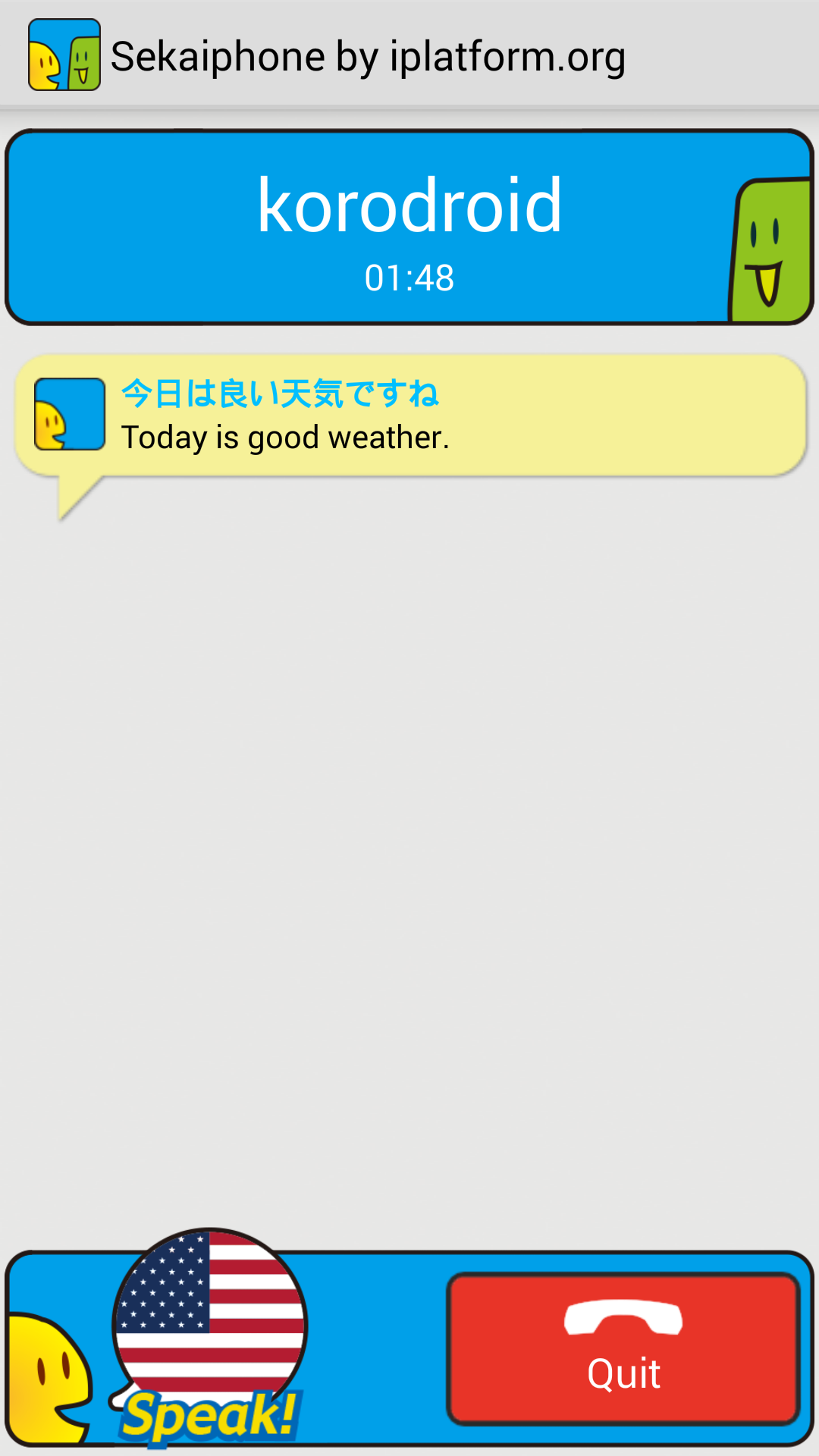Image resolution: width=819 pixels, height=1456 pixels.
Task: End the call with Quit button
Action: click(x=623, y=1348)
